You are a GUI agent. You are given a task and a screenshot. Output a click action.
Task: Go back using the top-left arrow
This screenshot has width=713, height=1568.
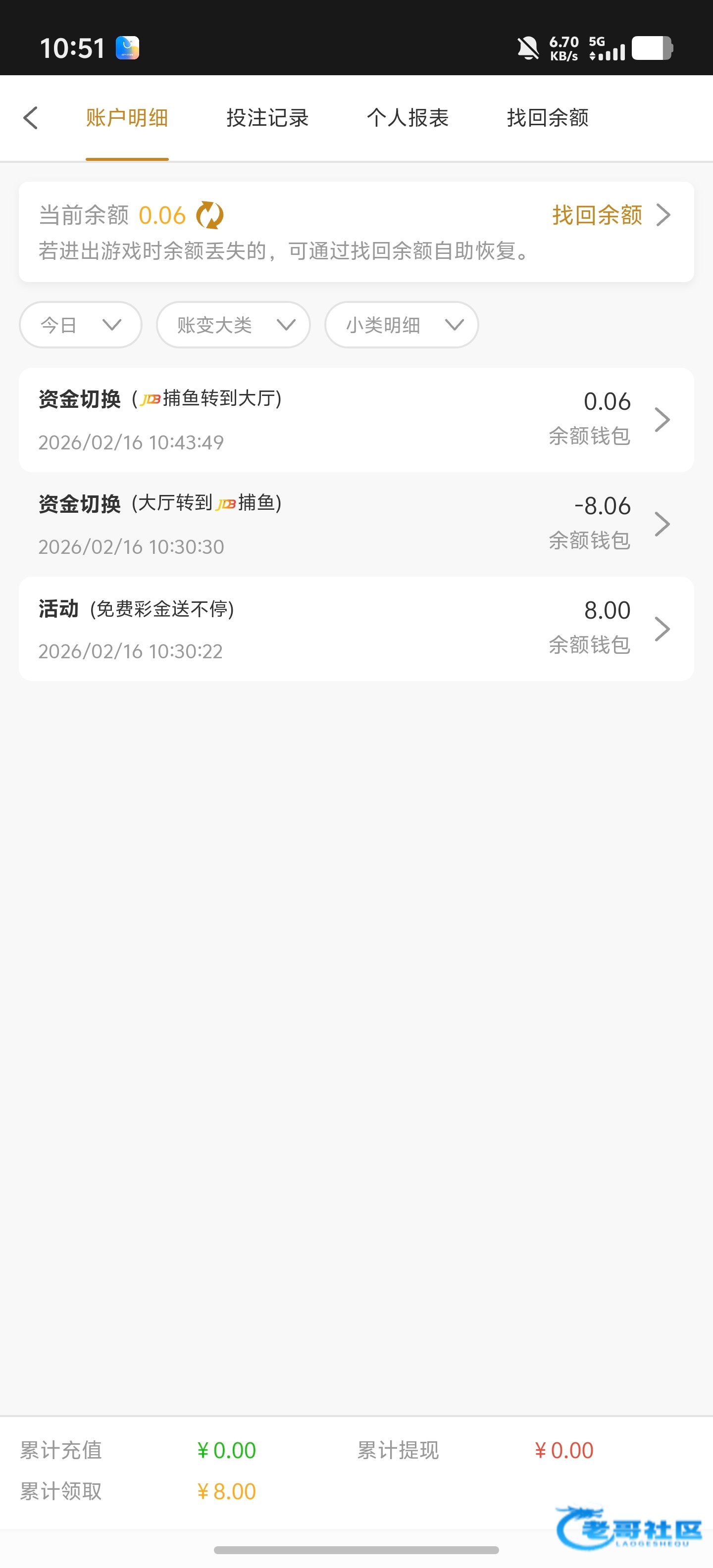click(30, 118)
